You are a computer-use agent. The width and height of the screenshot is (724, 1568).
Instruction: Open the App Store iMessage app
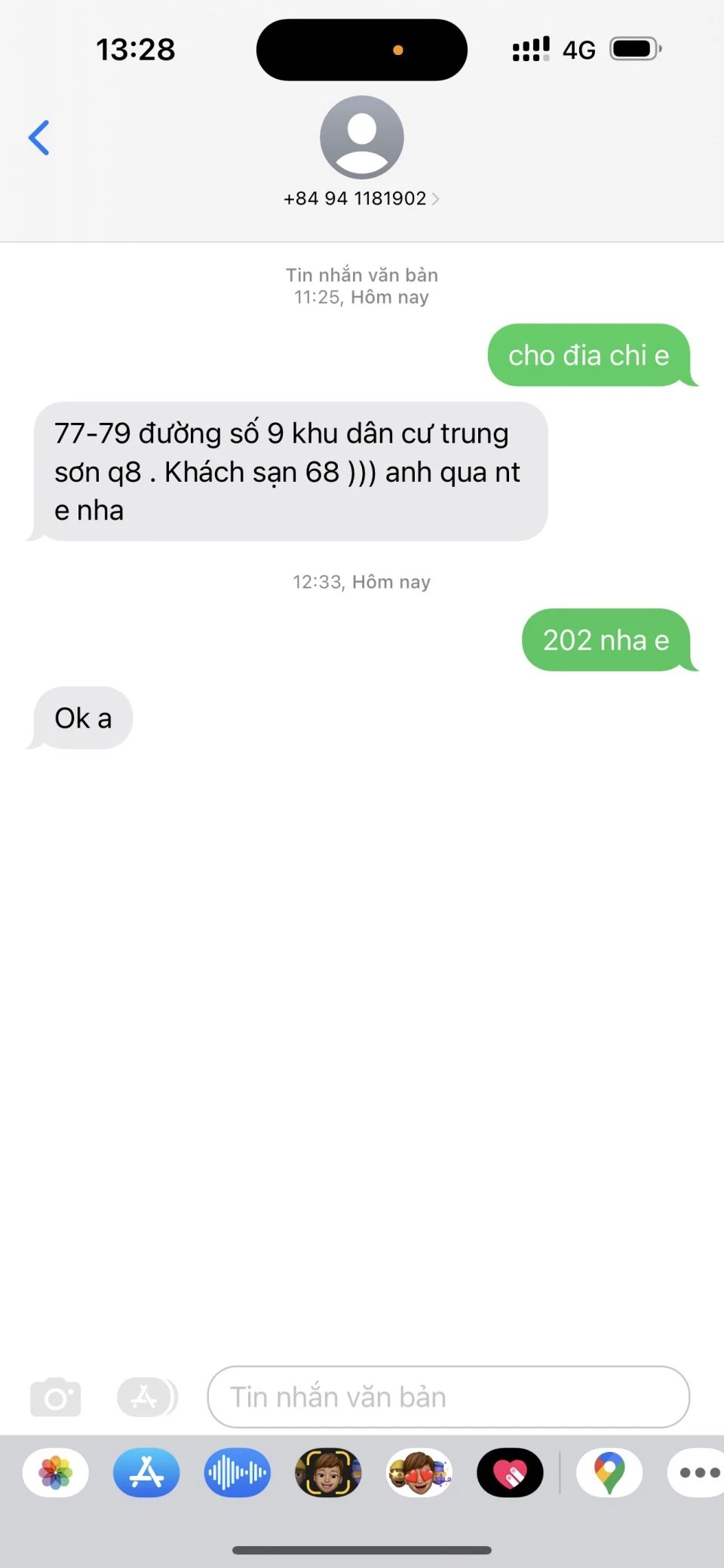[146, 1472]
